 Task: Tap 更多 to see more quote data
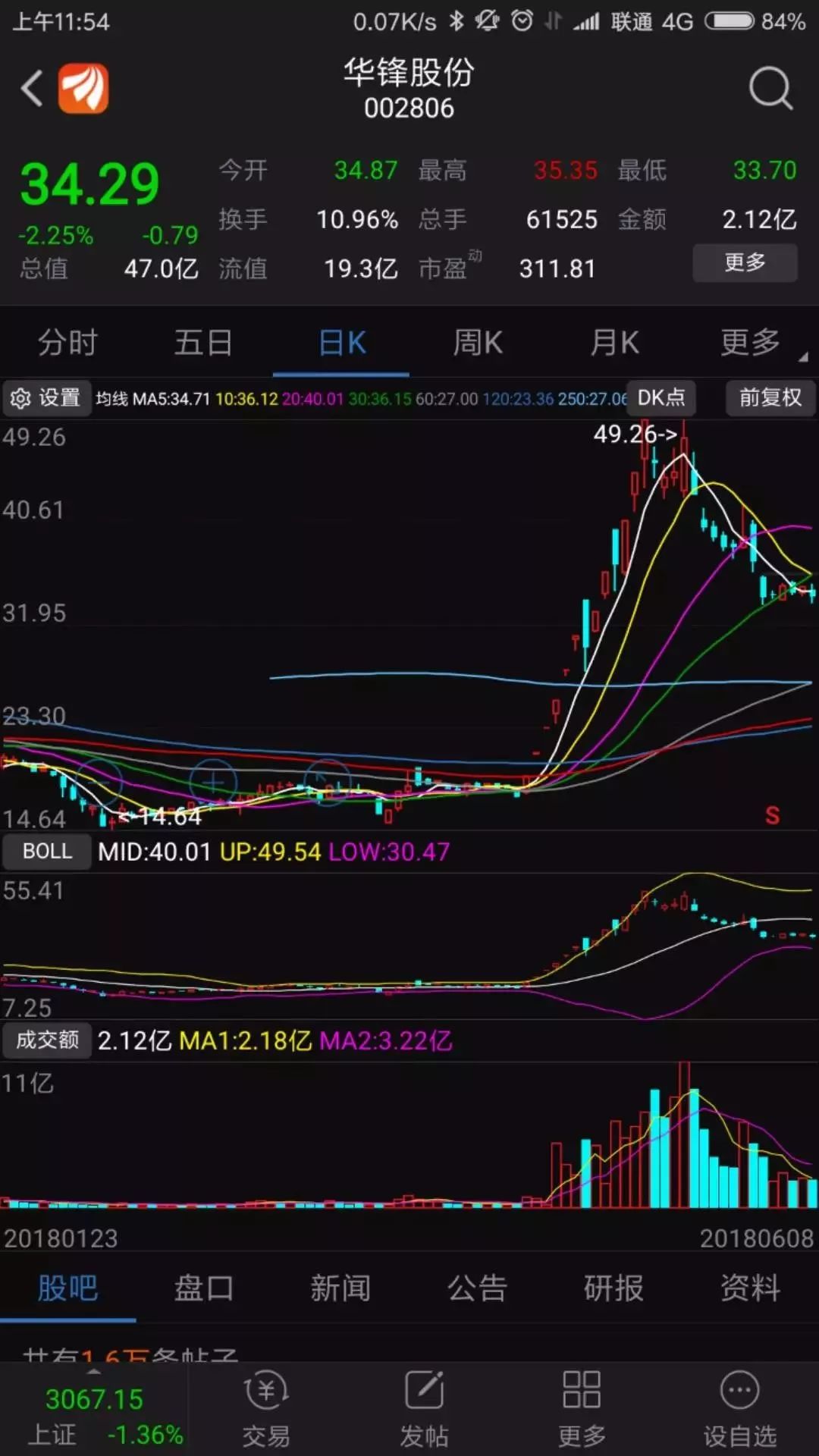tap(745, 262)
